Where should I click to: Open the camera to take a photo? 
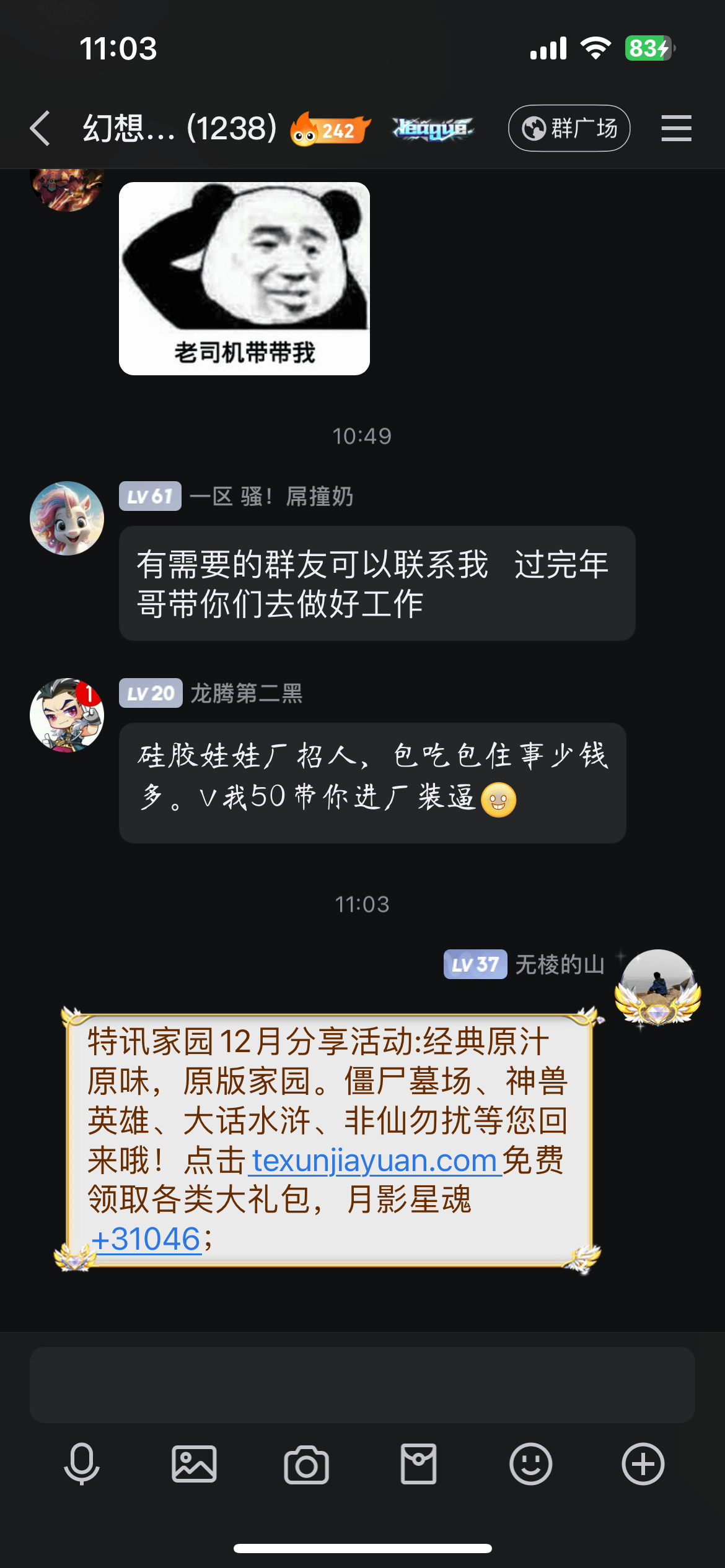306,1464
